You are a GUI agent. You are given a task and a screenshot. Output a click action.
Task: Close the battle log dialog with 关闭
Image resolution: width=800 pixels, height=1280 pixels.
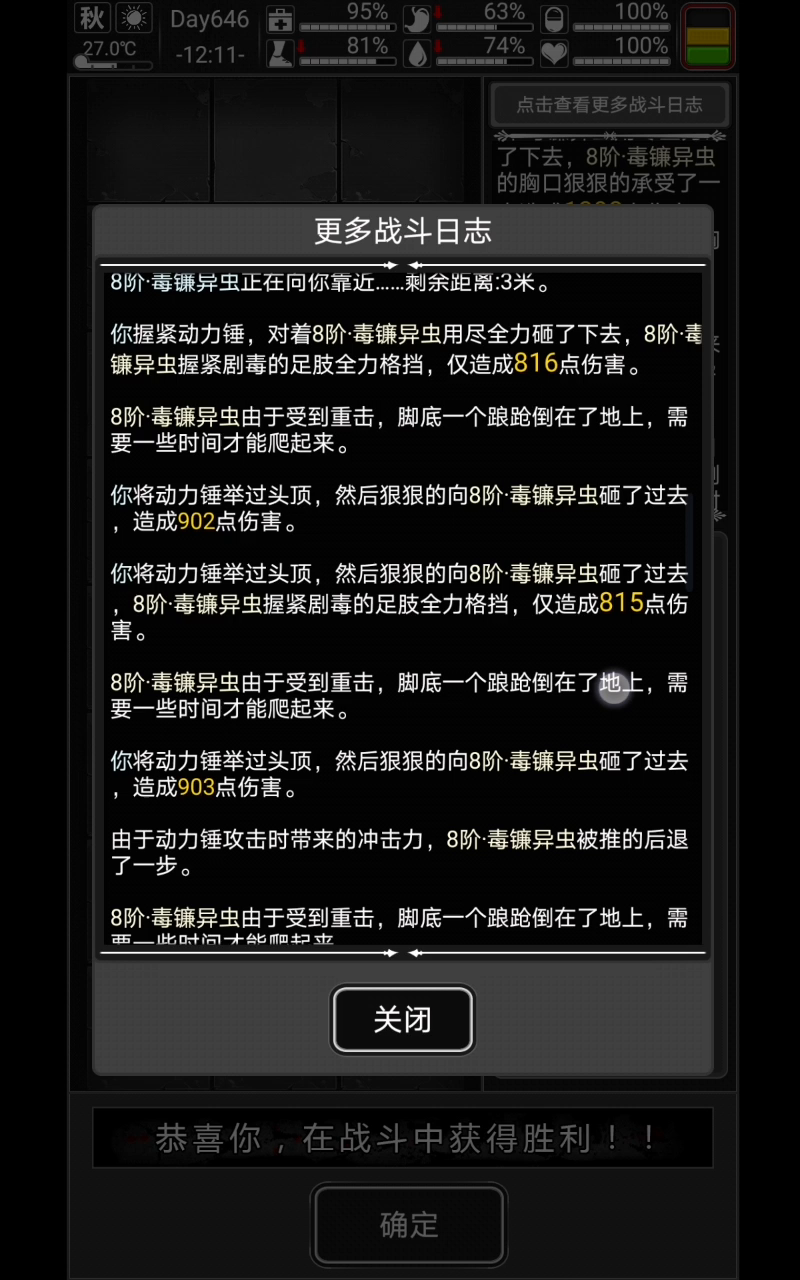coord(403,1019)
